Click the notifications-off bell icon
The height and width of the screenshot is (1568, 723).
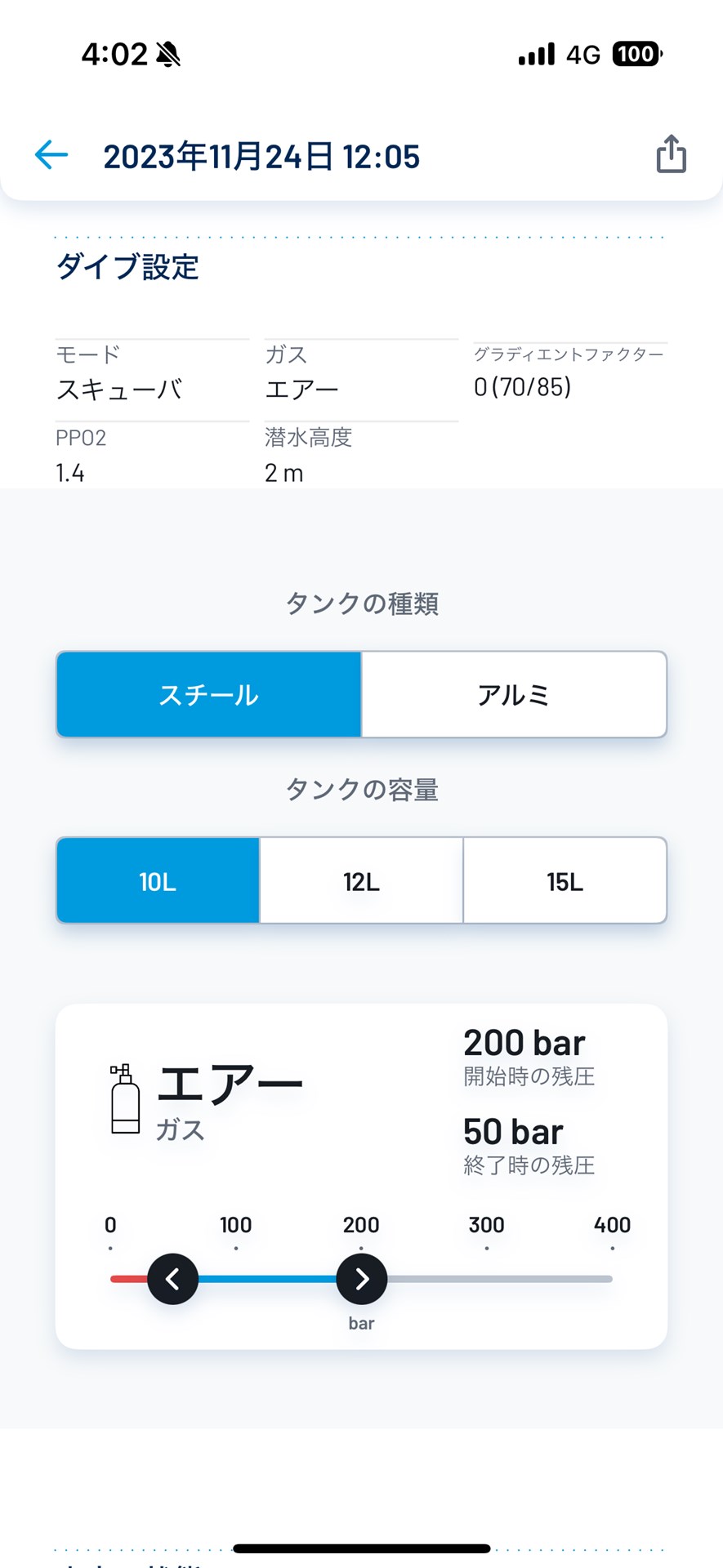point(166,52)
